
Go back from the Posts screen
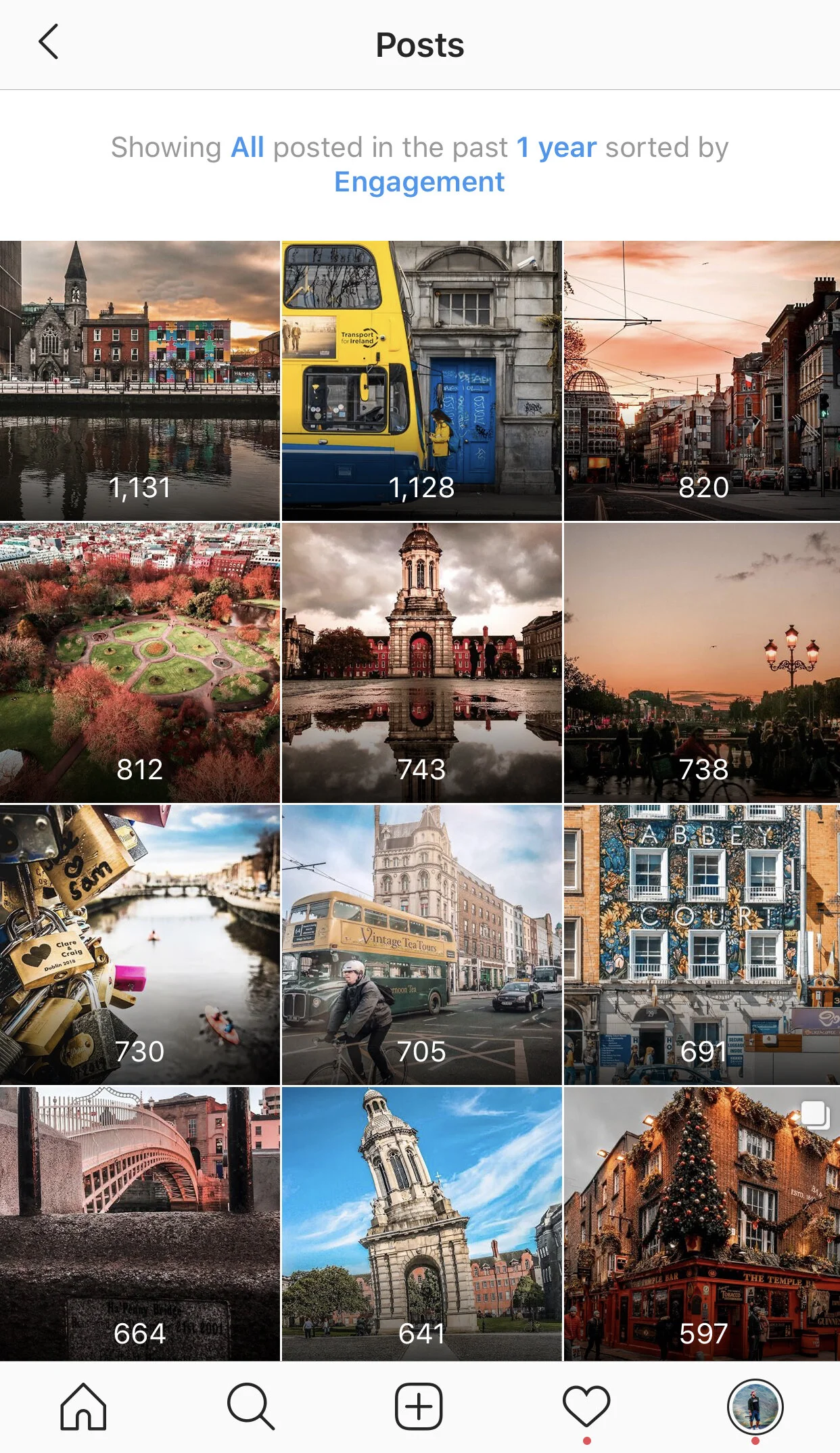(x=48, y=43)
